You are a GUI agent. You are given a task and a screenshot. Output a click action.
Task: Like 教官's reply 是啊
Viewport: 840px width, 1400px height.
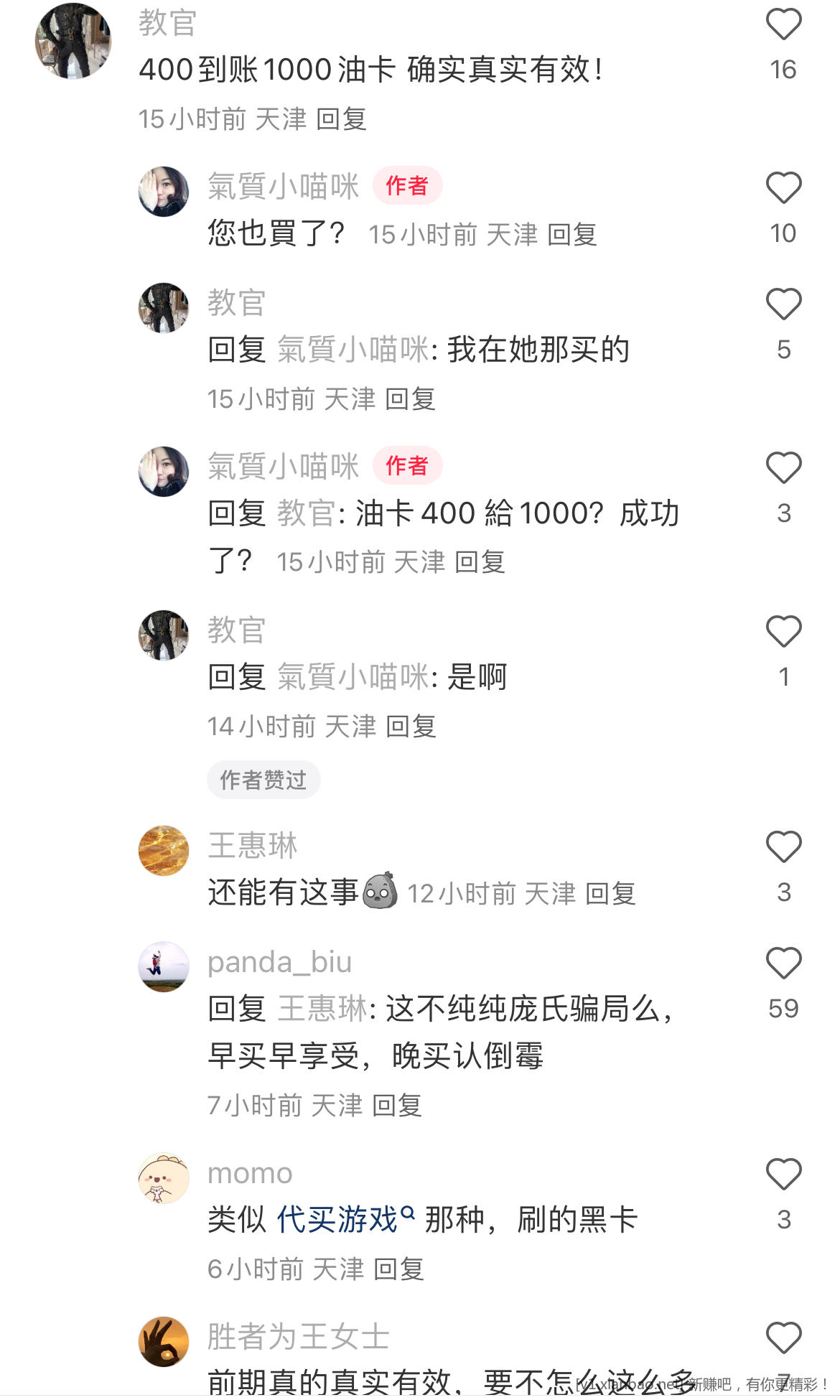(x=783, y=632)
